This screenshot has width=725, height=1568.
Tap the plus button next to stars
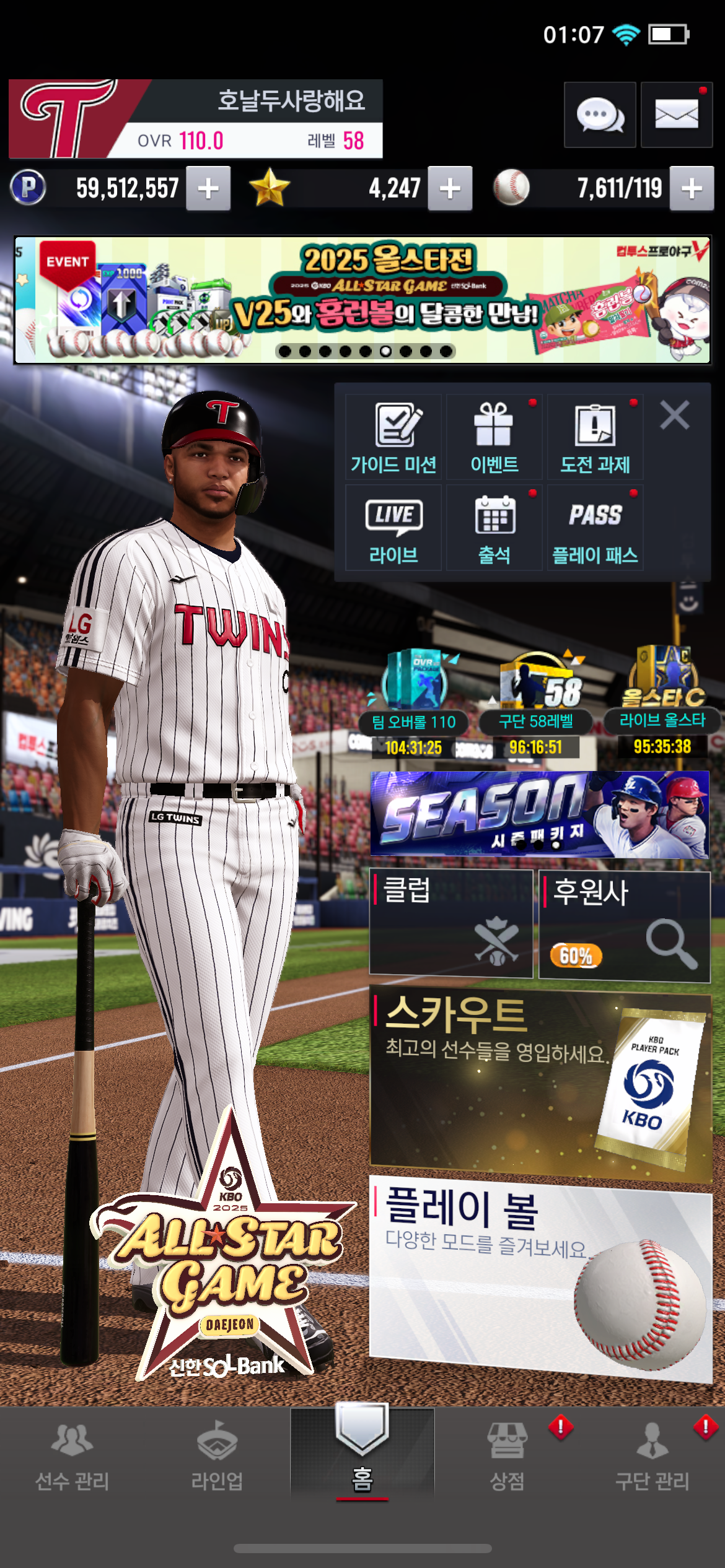(450, 188)
